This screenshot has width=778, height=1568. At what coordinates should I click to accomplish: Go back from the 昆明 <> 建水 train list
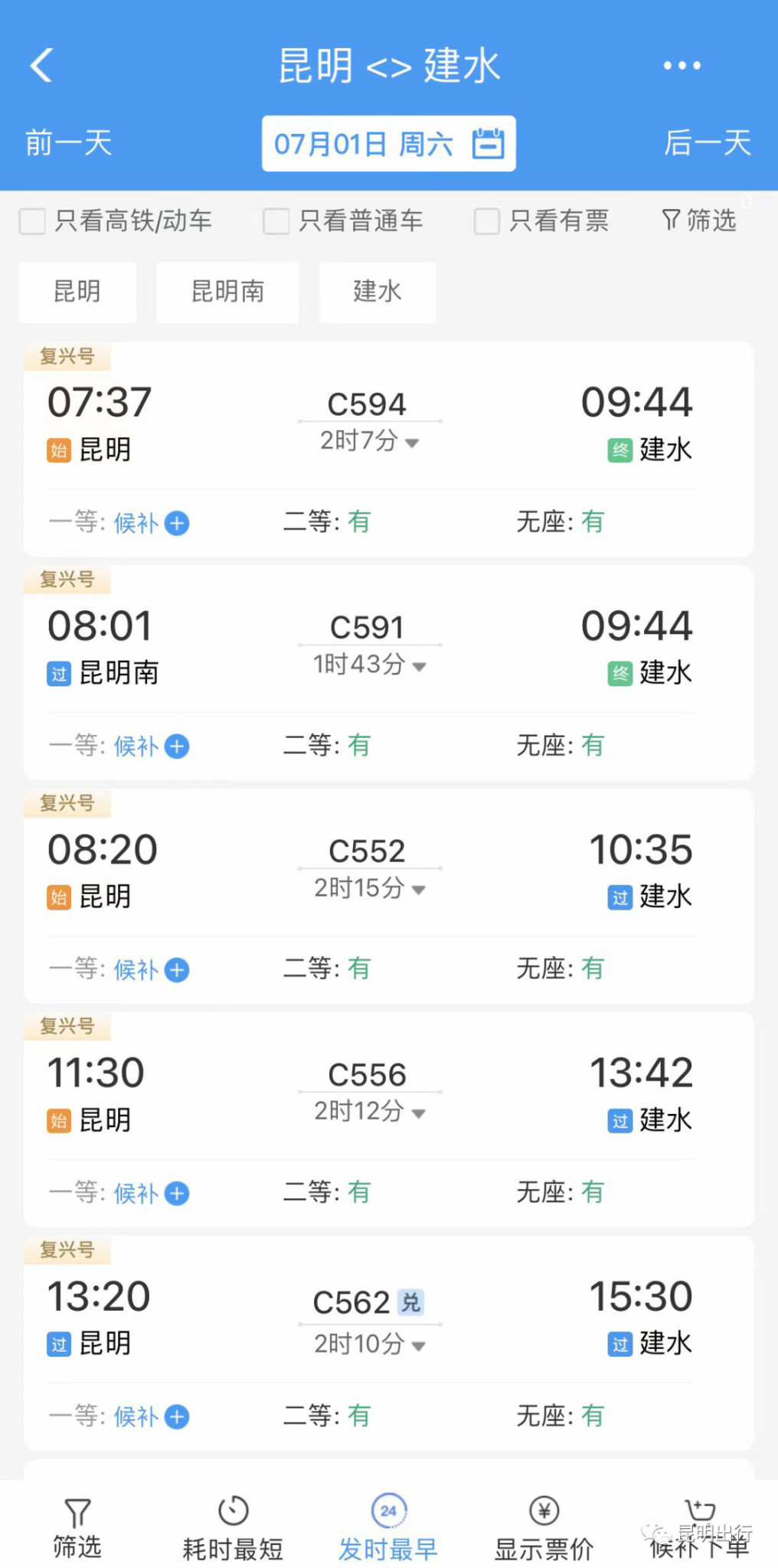[41, 65]
